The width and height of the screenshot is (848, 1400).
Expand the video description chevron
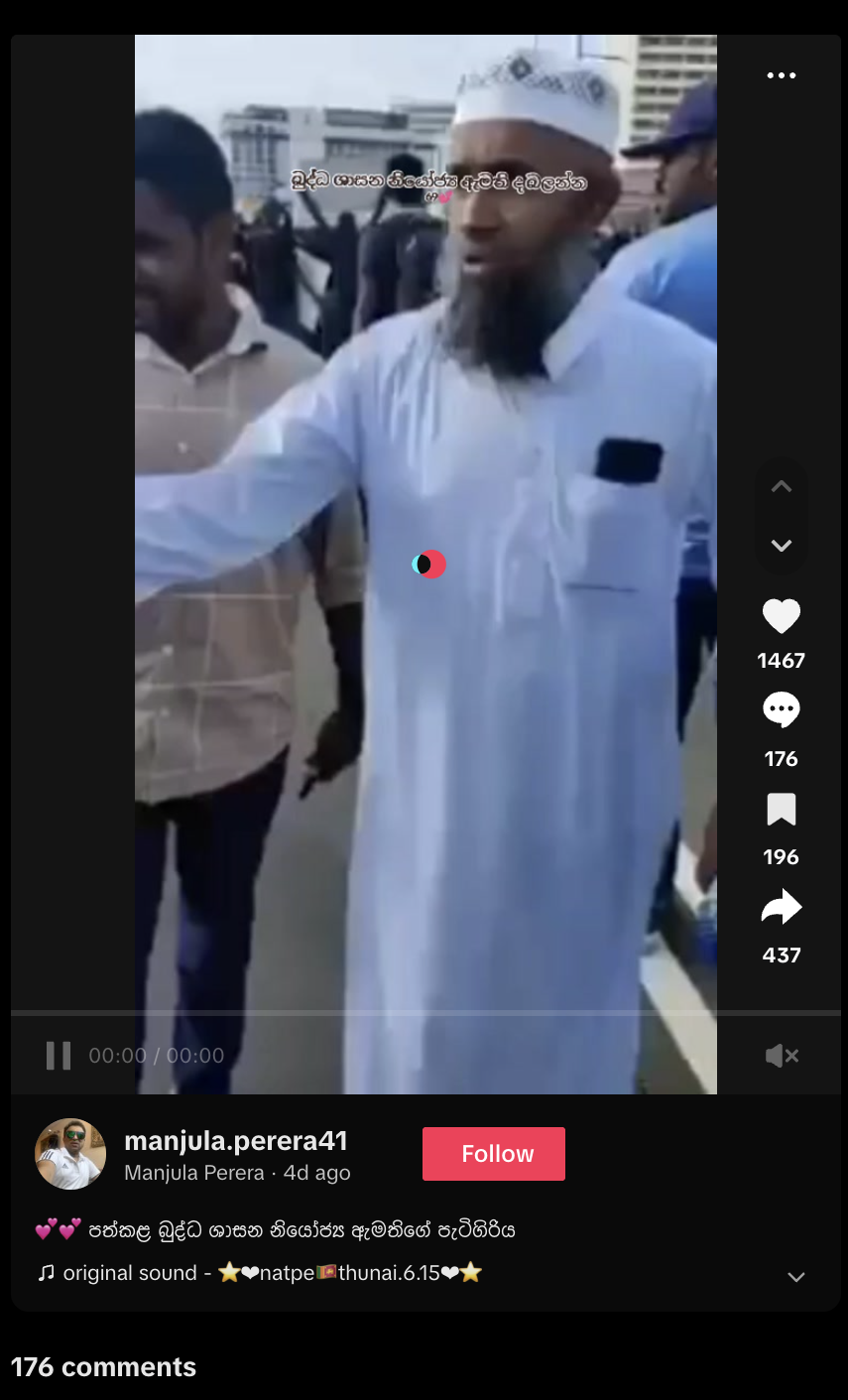[795, 1277]
